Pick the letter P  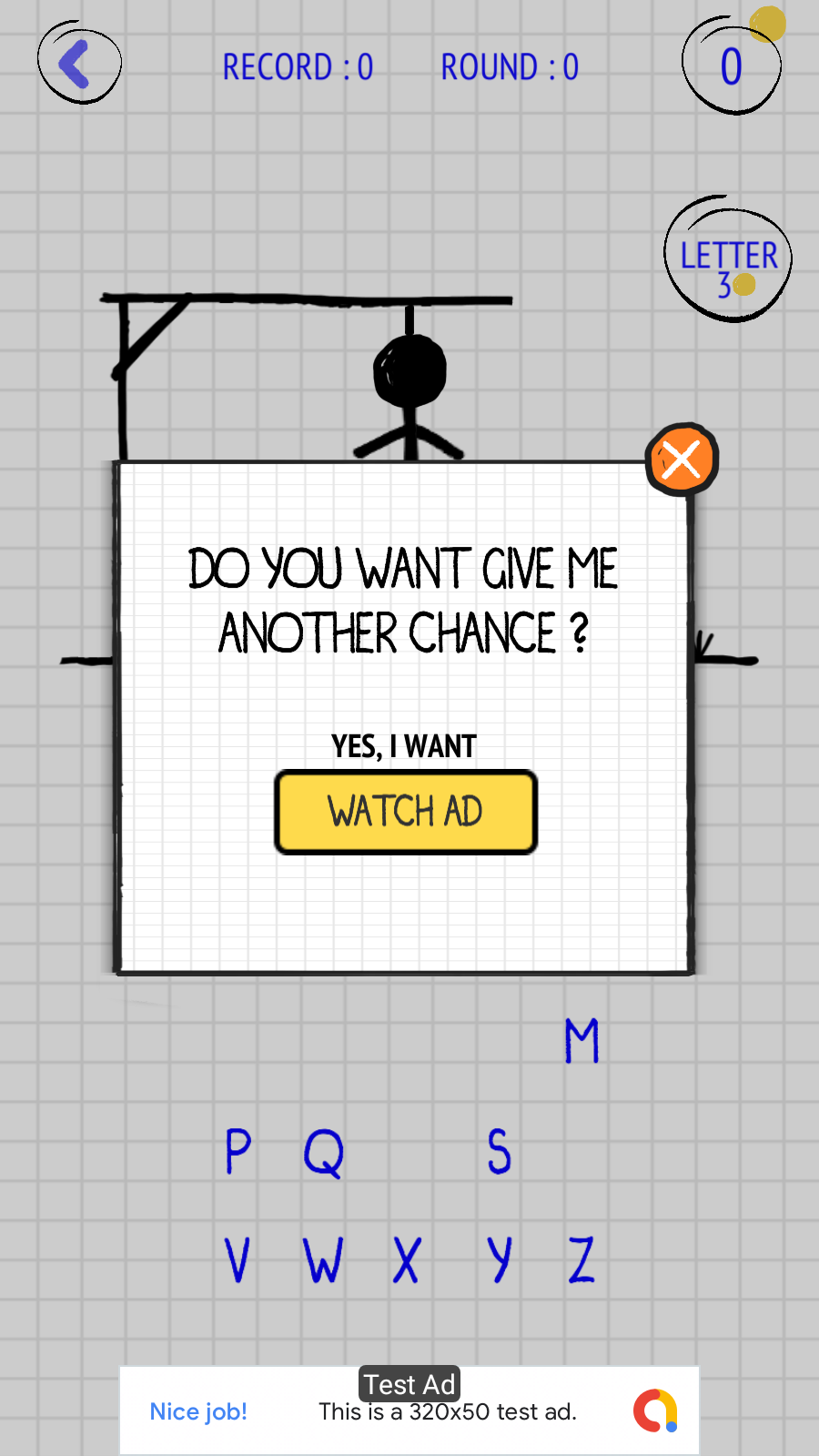tap(238, 1152)
